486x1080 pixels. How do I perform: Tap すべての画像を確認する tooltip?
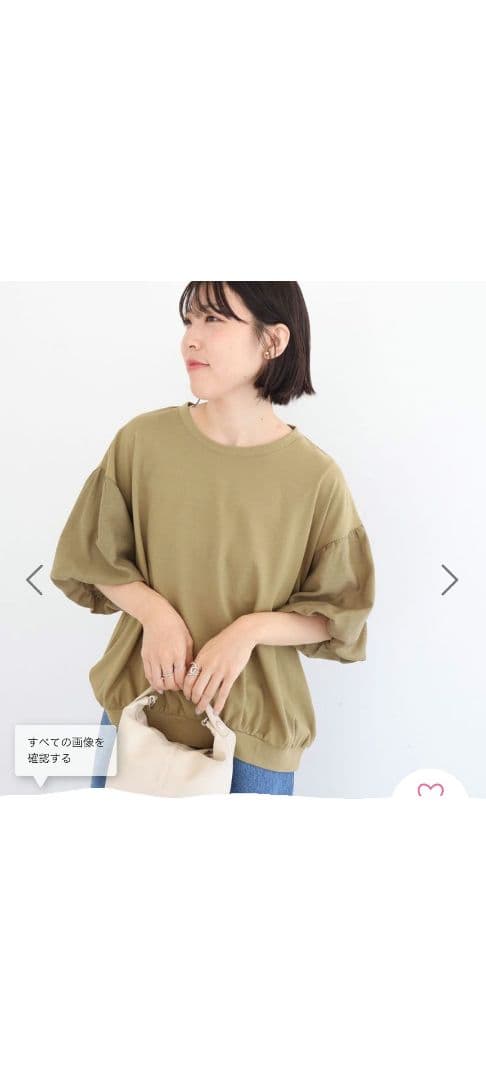pyautogui.click(x=65, y=751)
